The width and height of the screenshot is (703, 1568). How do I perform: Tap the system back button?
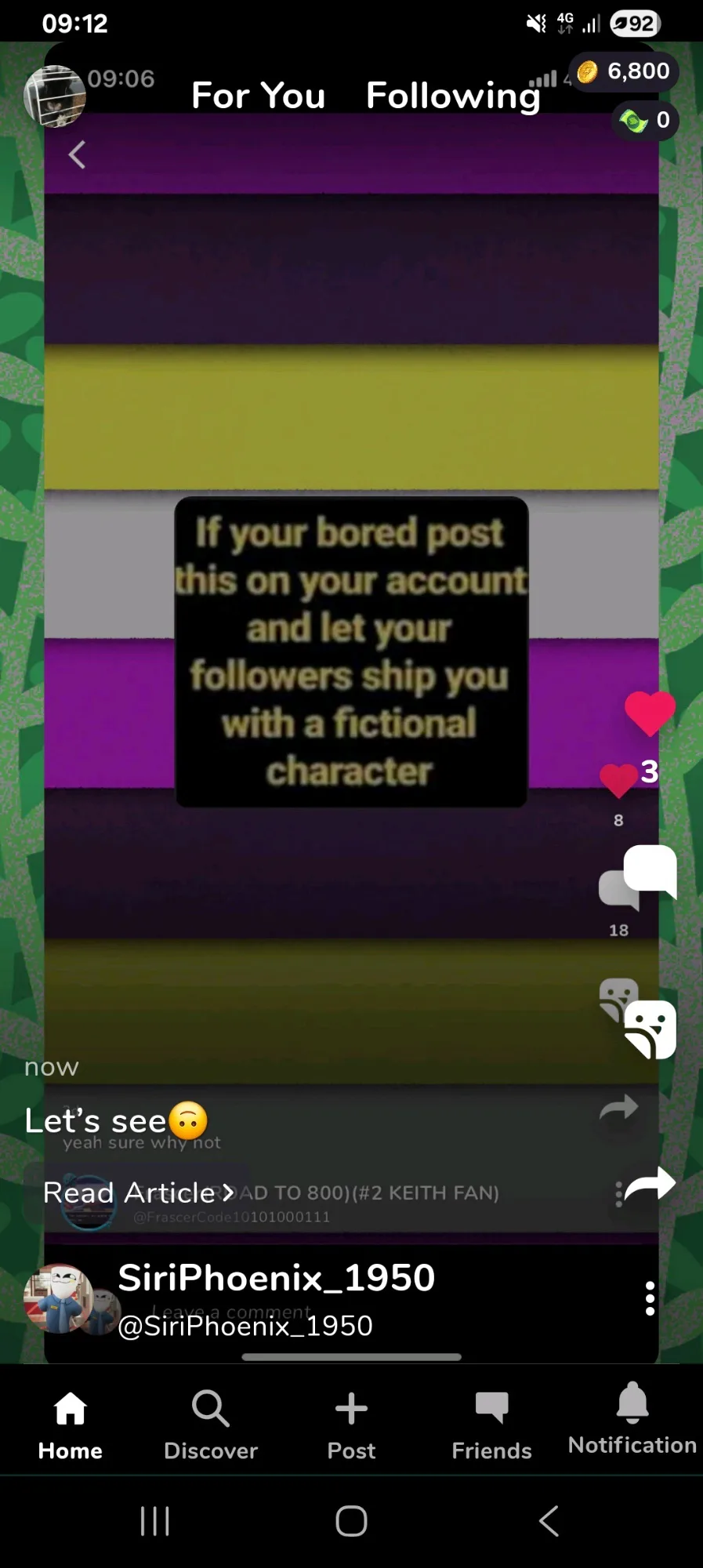click(549, 1521)
